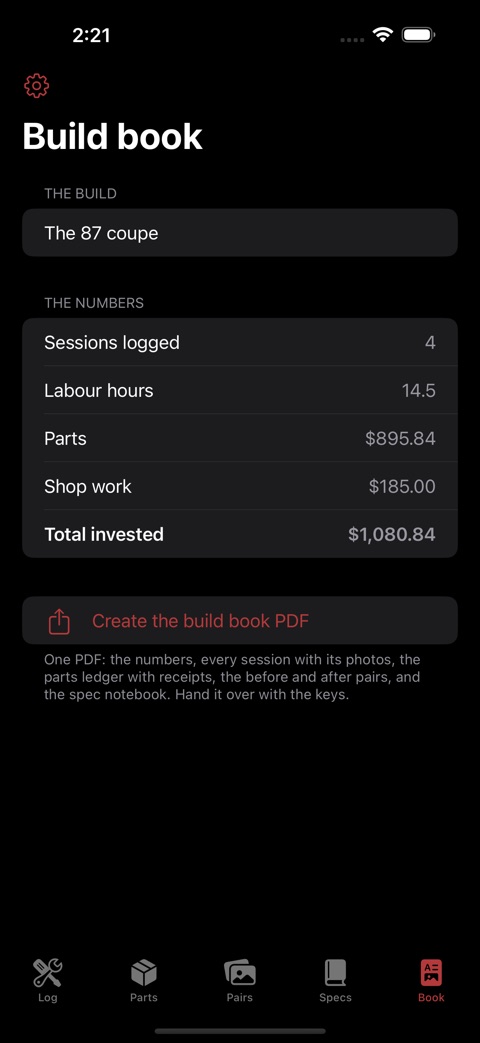This screenshot has height=1043, width=480.
Task: Go to the Parts tab
Action: click(144, 980)
